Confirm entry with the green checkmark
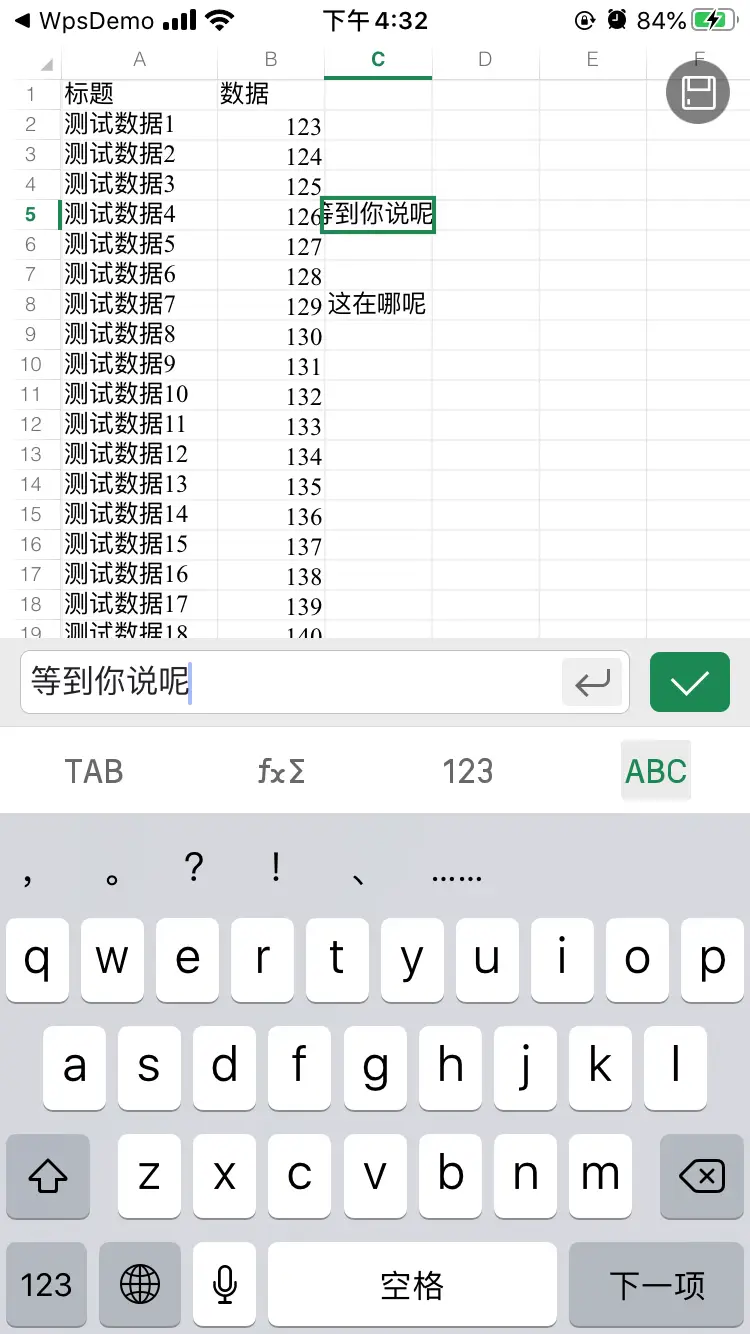Screen dimensions: 750x1334 690,682
